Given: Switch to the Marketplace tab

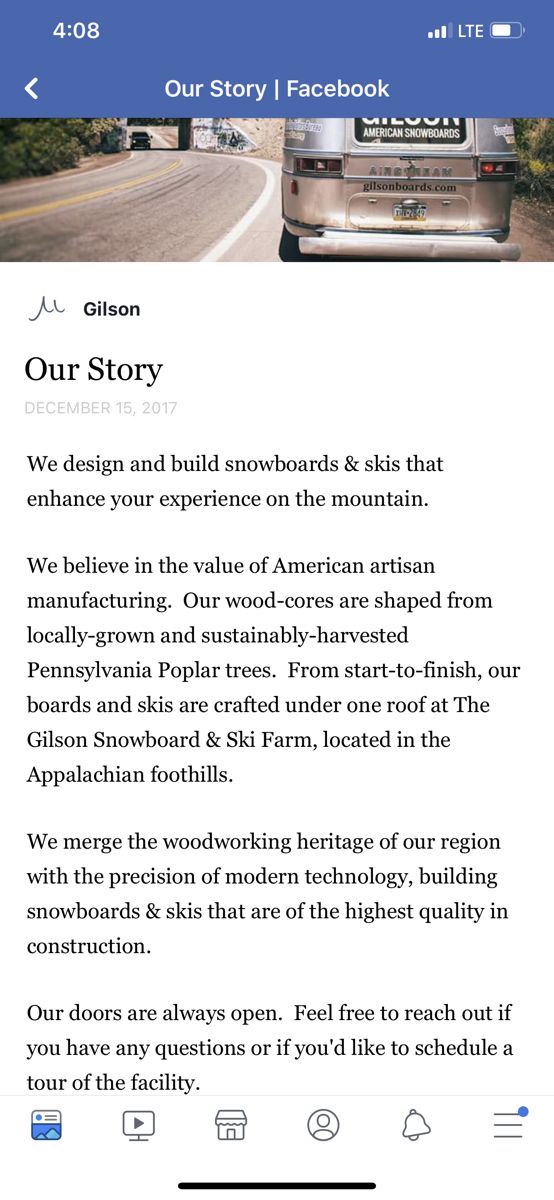Looking at the screenshot, I should point(231,1125).
